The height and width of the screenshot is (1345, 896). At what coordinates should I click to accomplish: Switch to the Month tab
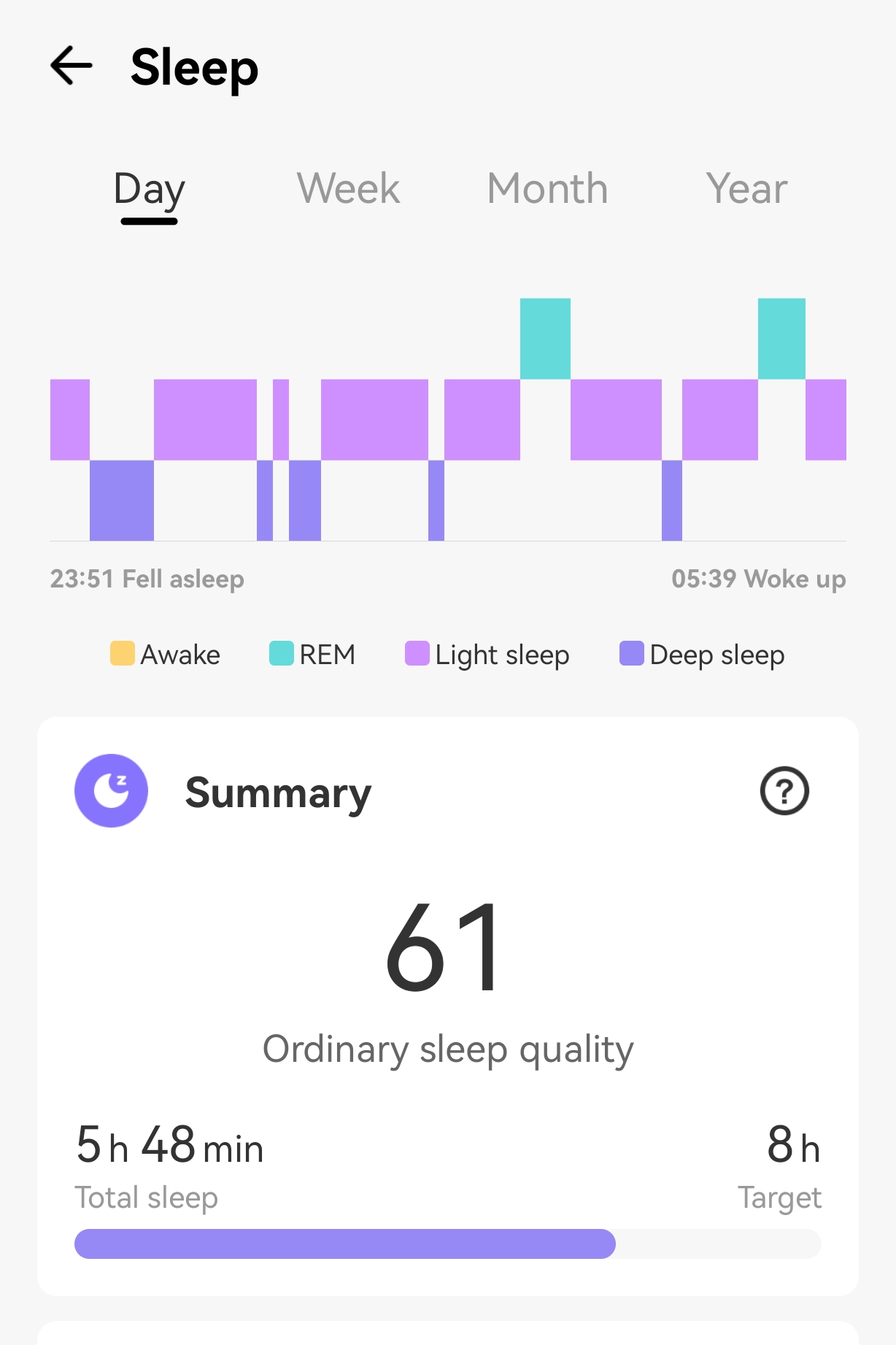547,189
